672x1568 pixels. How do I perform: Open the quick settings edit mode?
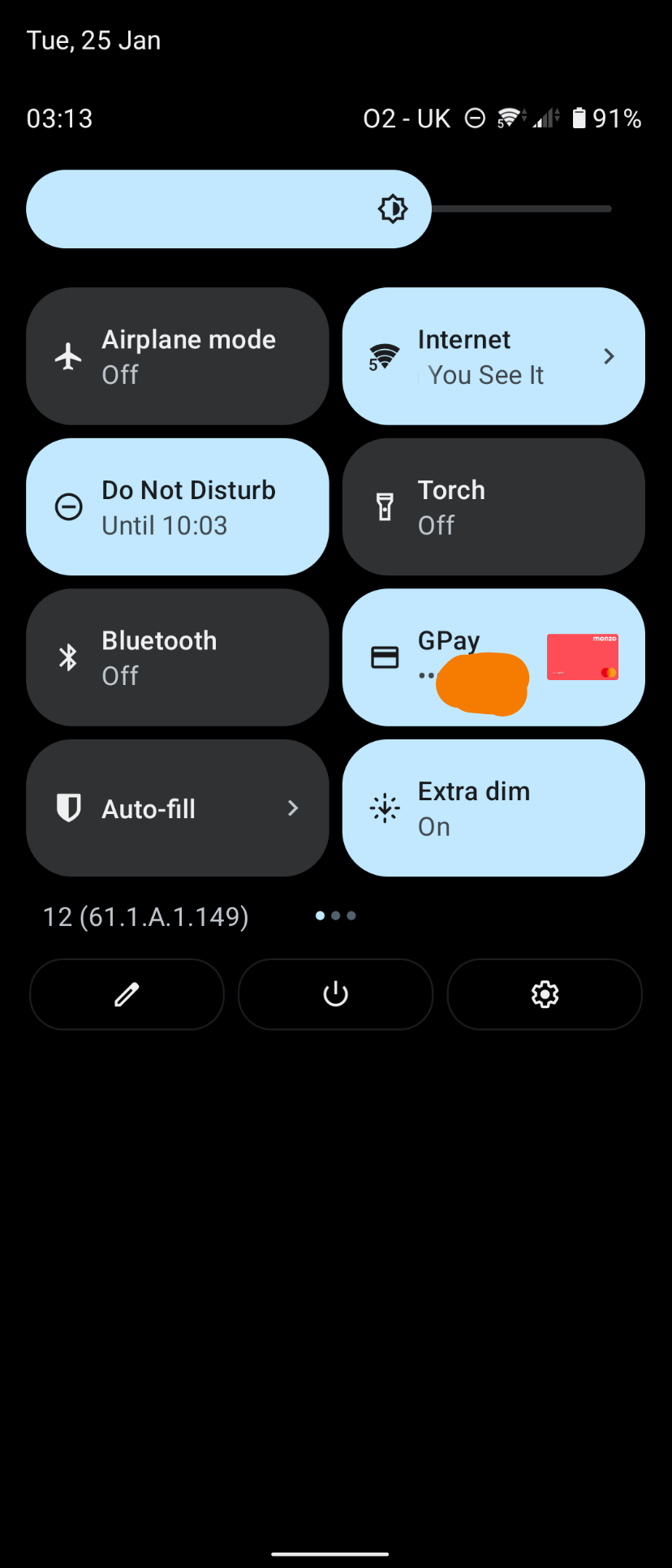click(127, 994)
